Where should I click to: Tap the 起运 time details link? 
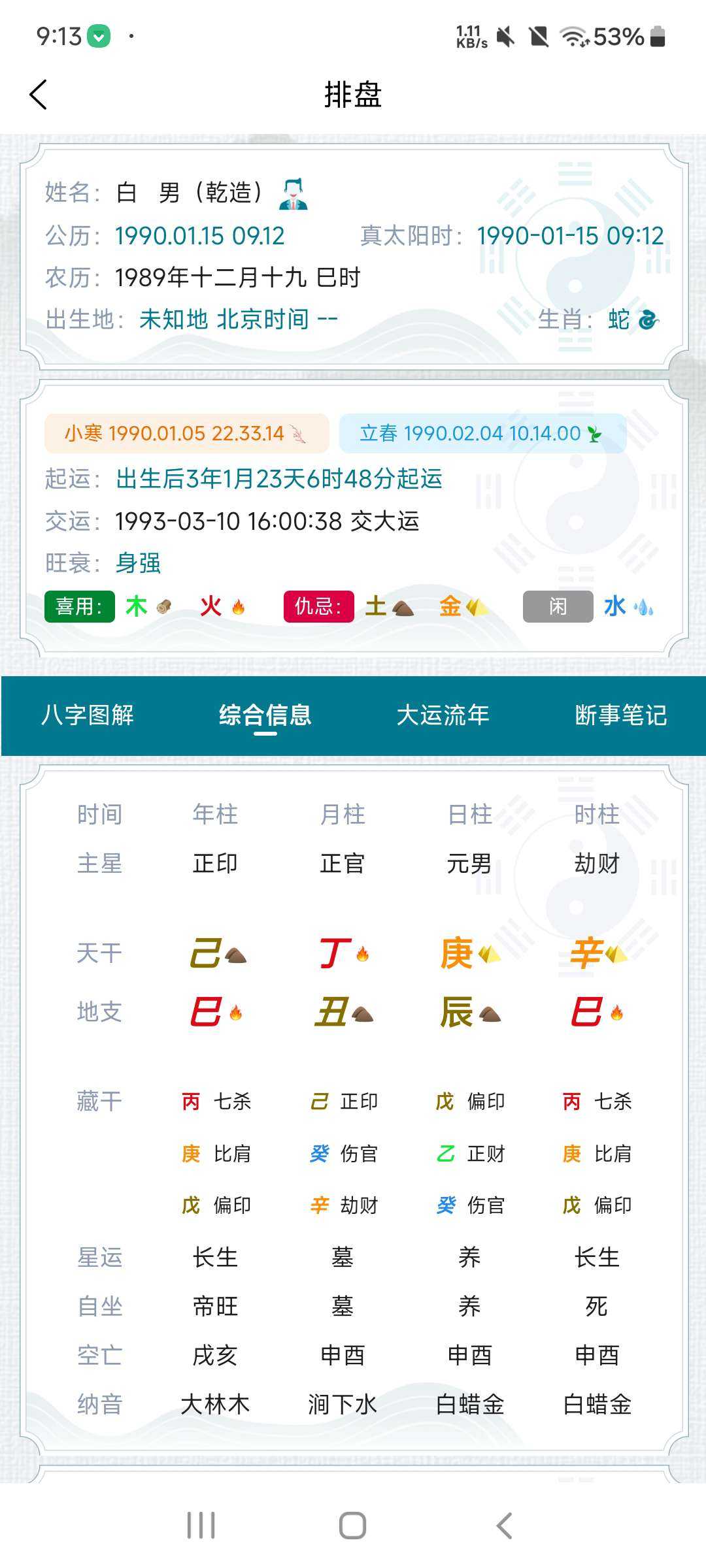279,479
